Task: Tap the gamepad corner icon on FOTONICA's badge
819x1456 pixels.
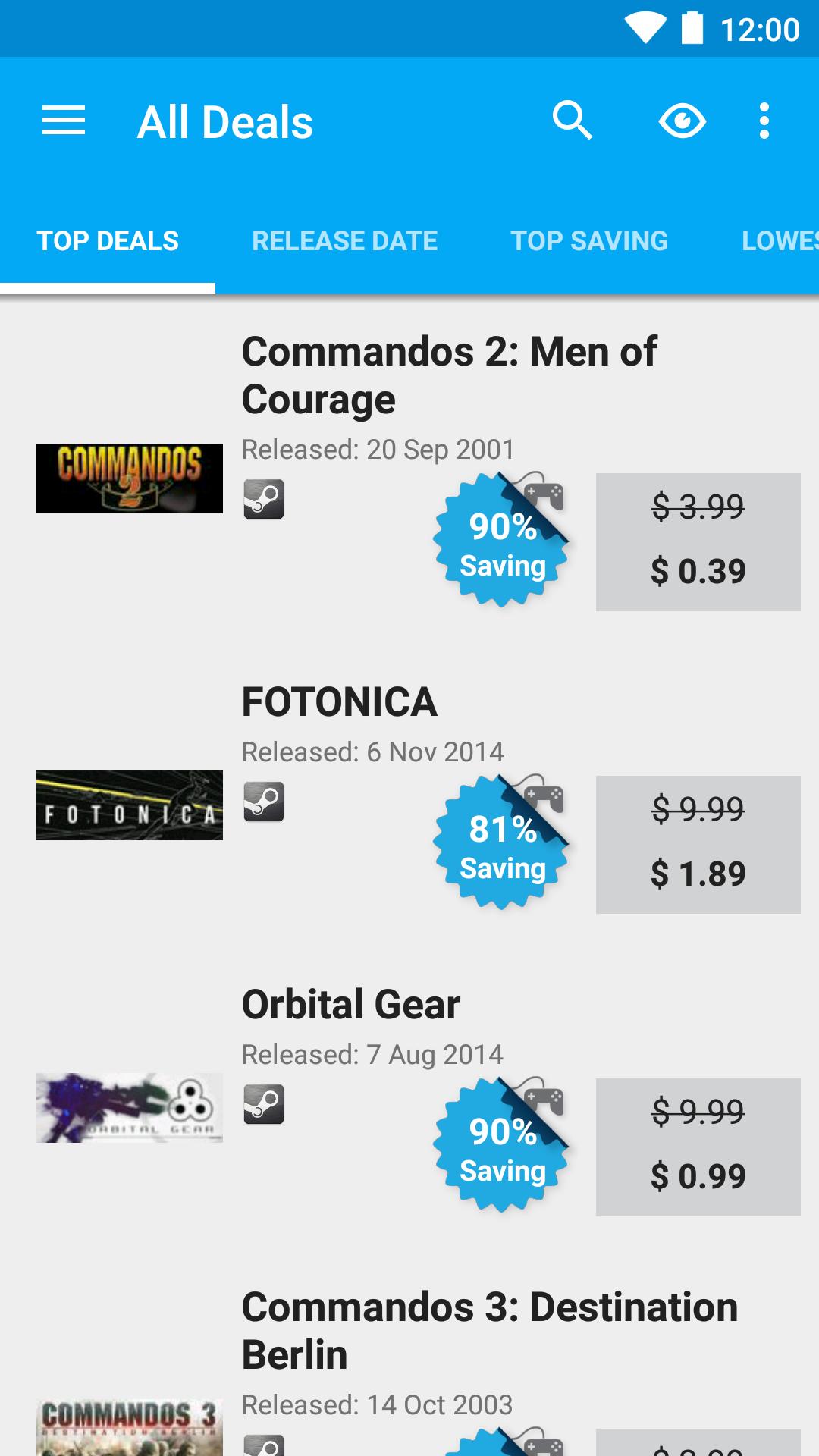Action: [x=541, y=796]
